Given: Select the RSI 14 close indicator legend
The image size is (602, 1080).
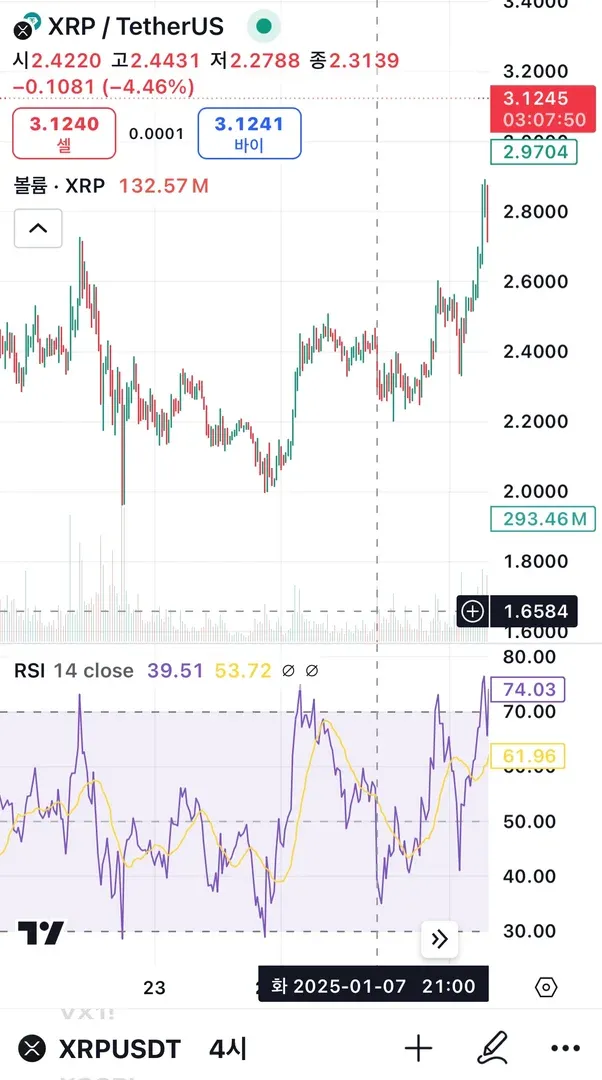Looking at the screenshot, I should click(73, 670).
